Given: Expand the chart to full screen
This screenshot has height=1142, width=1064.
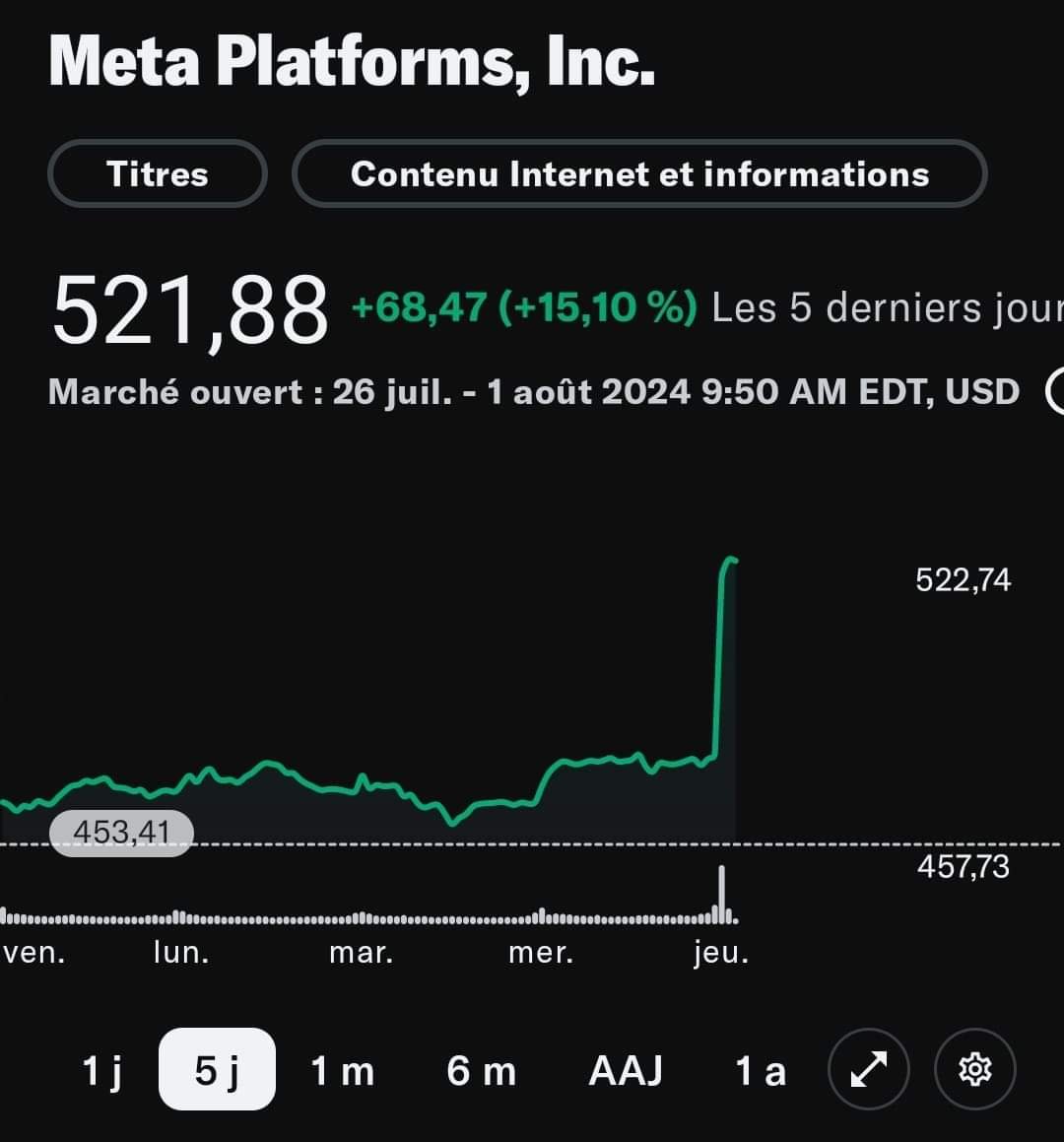Looking at the screenshot, I should tap(869, 1069).
